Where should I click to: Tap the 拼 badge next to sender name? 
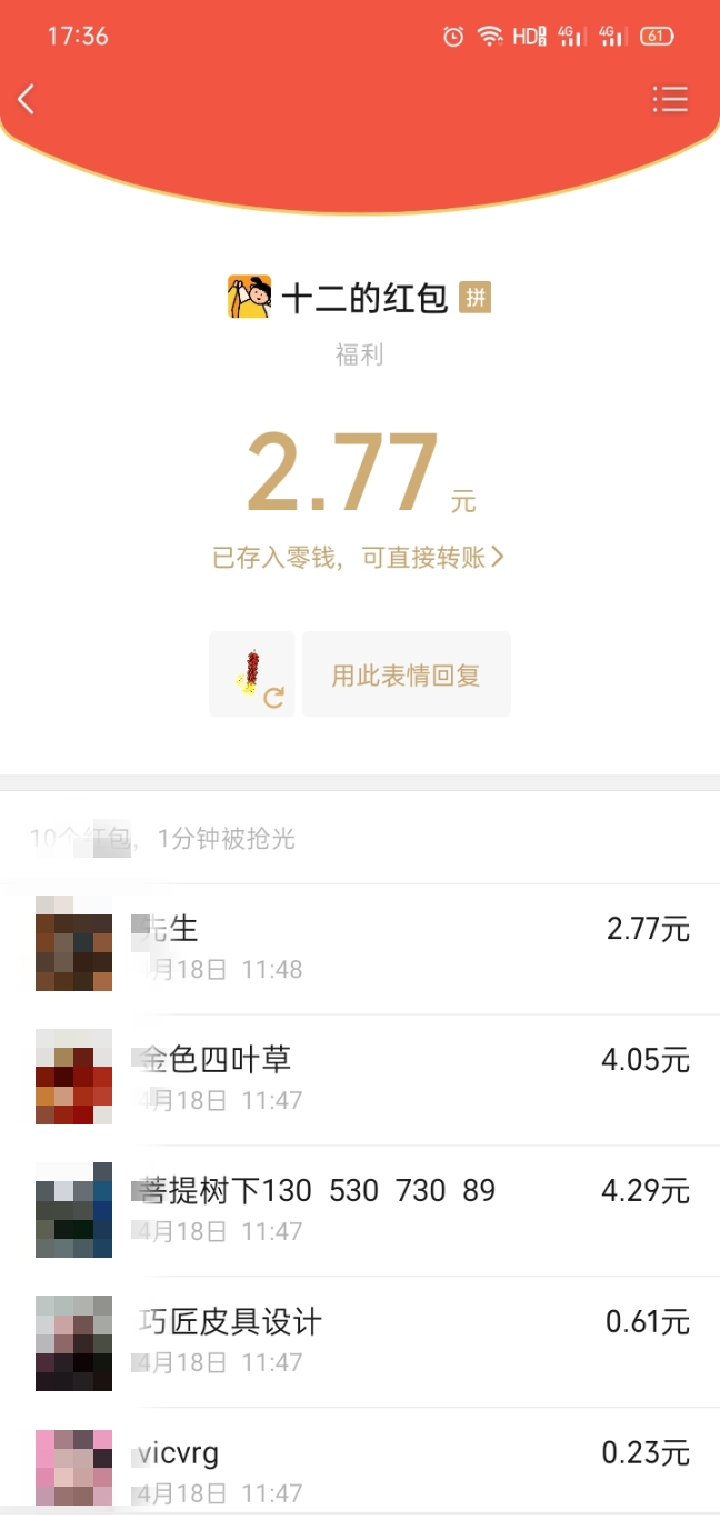coord(477,296)
